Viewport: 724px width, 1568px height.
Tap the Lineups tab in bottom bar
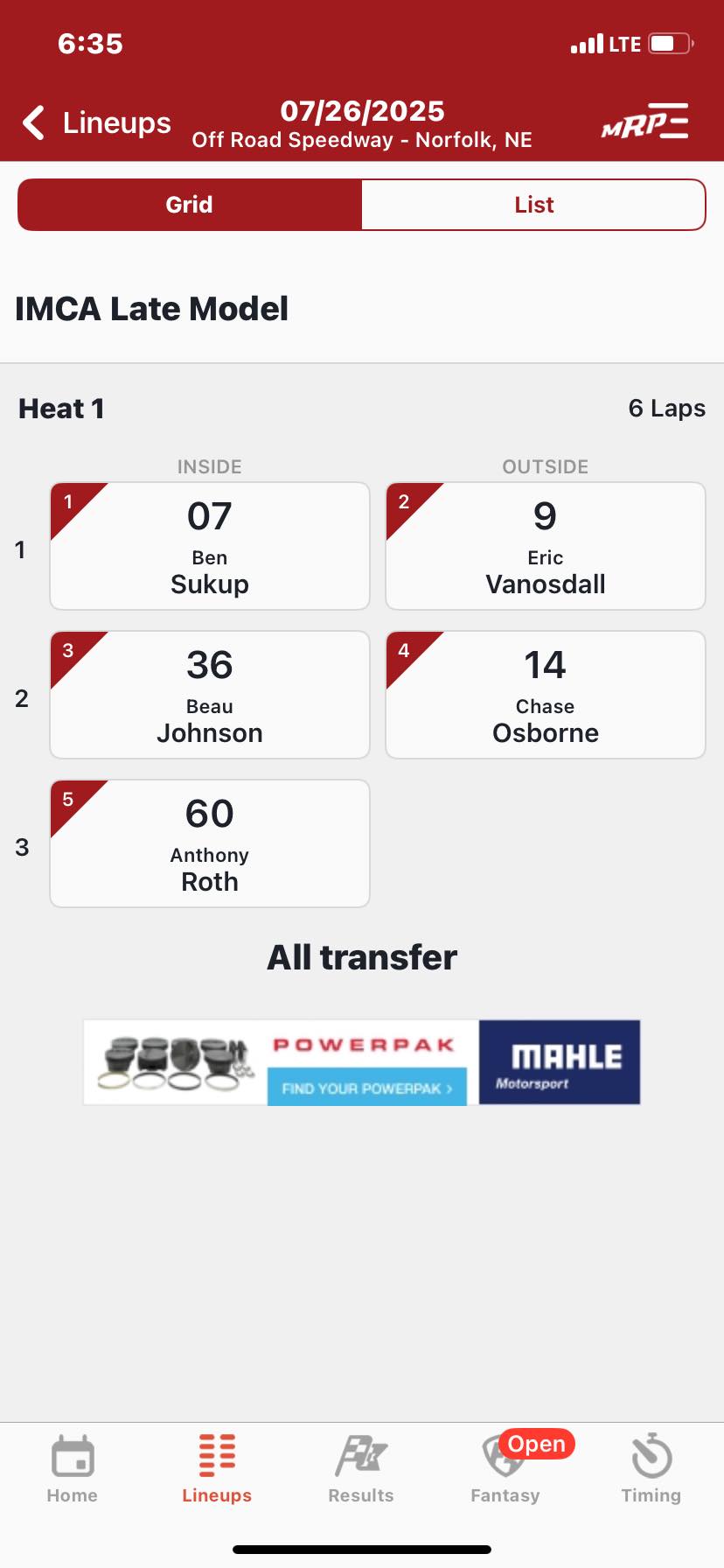(217, 1470)
